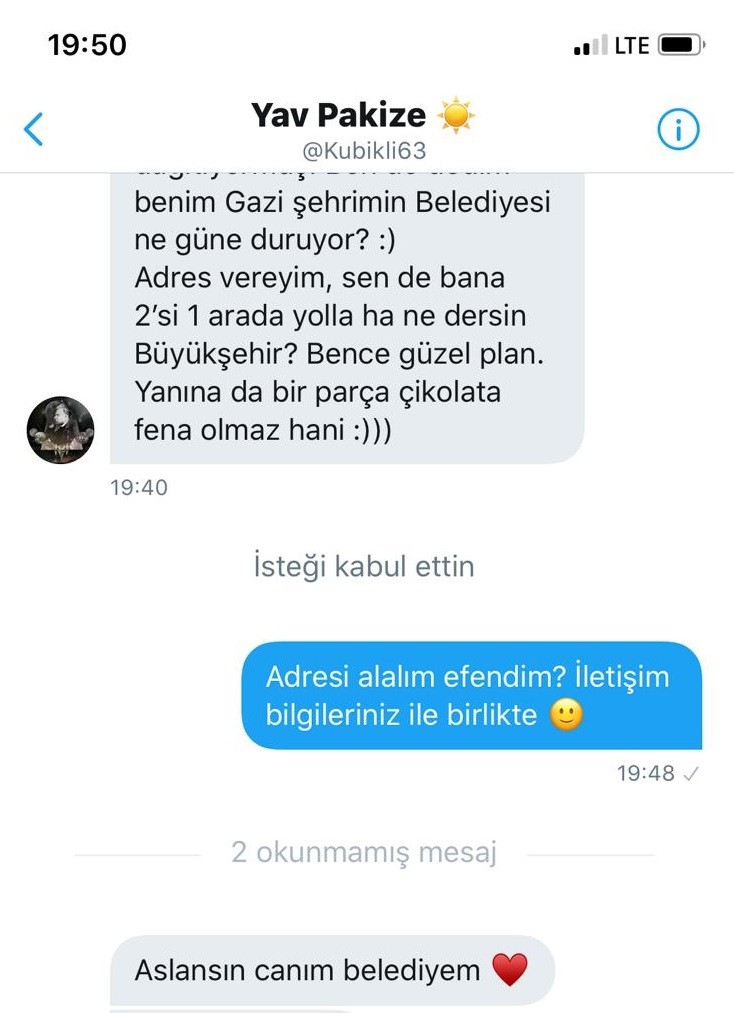The height and width of the screenshot is (1013, 734).
Task: Go back to the messages list
Action: coord(34,129)
